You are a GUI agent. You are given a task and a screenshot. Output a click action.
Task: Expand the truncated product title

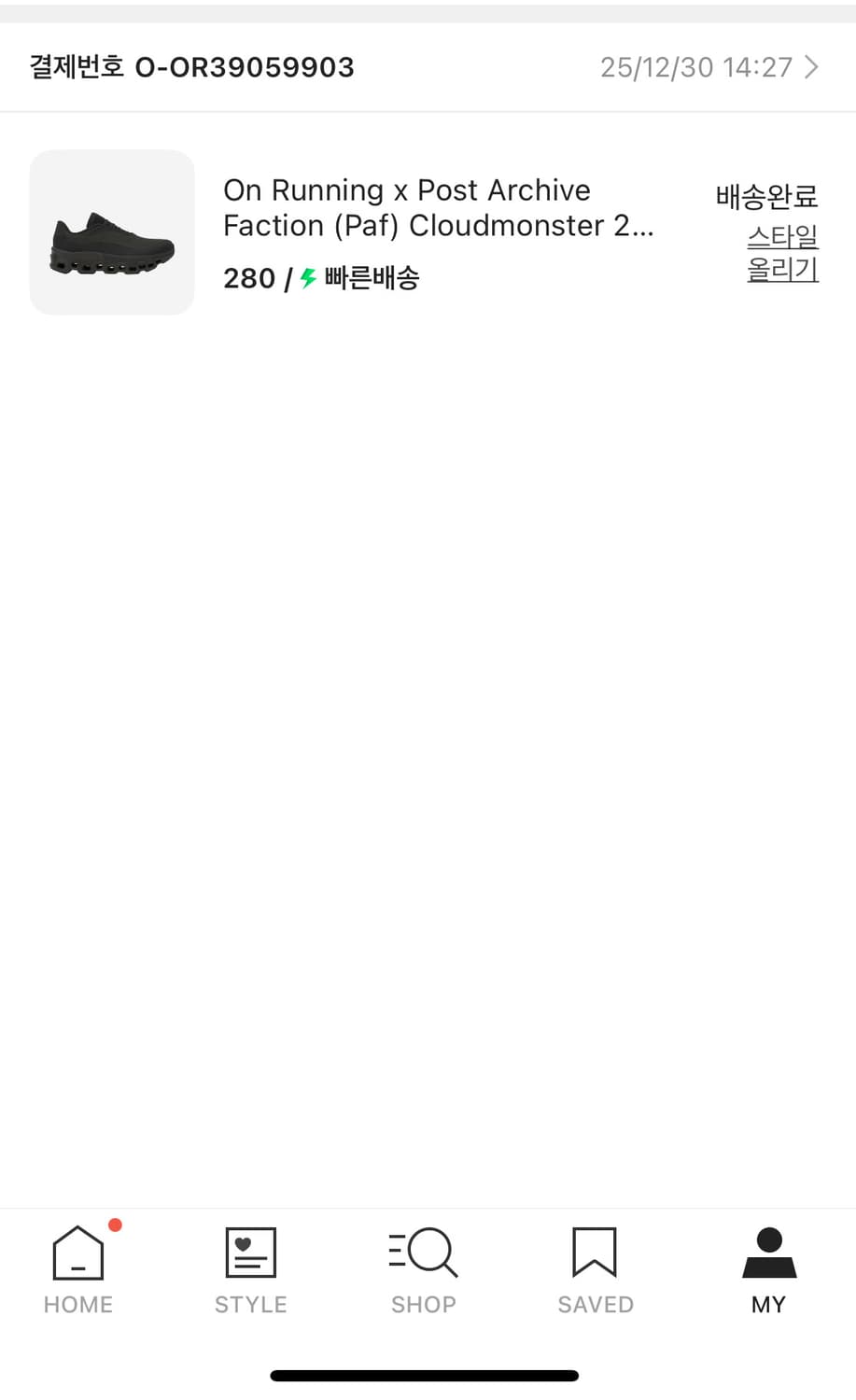437,207
